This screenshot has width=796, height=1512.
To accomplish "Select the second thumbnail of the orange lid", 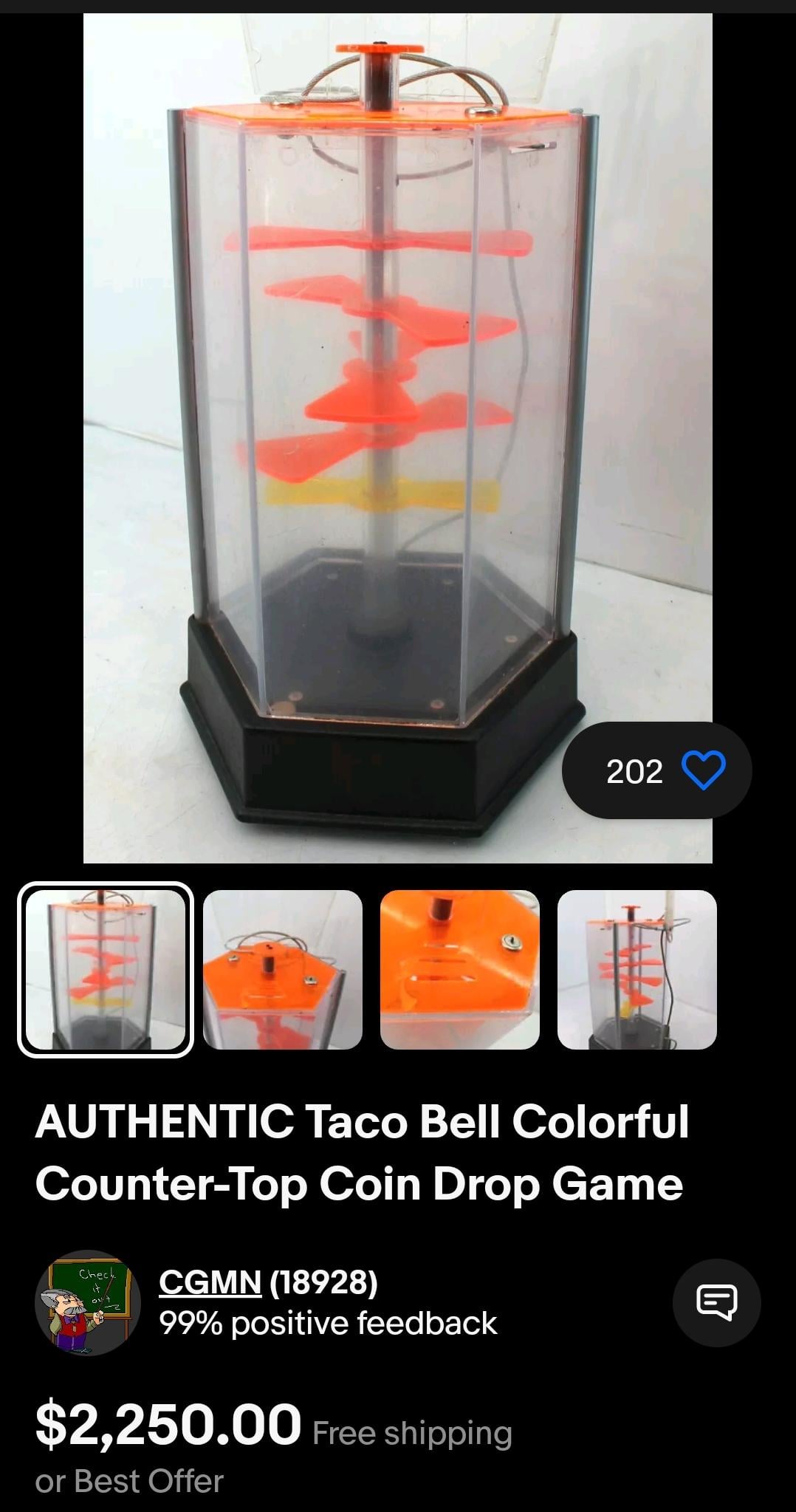I will click(x=283, y=969).
